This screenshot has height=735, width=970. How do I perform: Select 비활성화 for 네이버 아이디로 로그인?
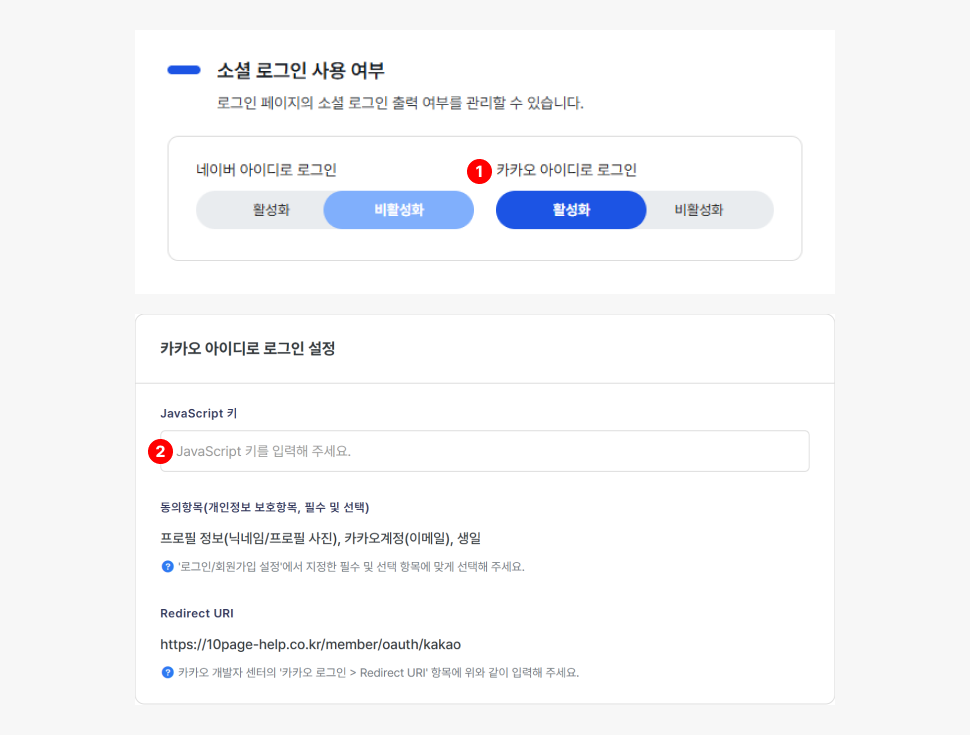click(398, 210)
